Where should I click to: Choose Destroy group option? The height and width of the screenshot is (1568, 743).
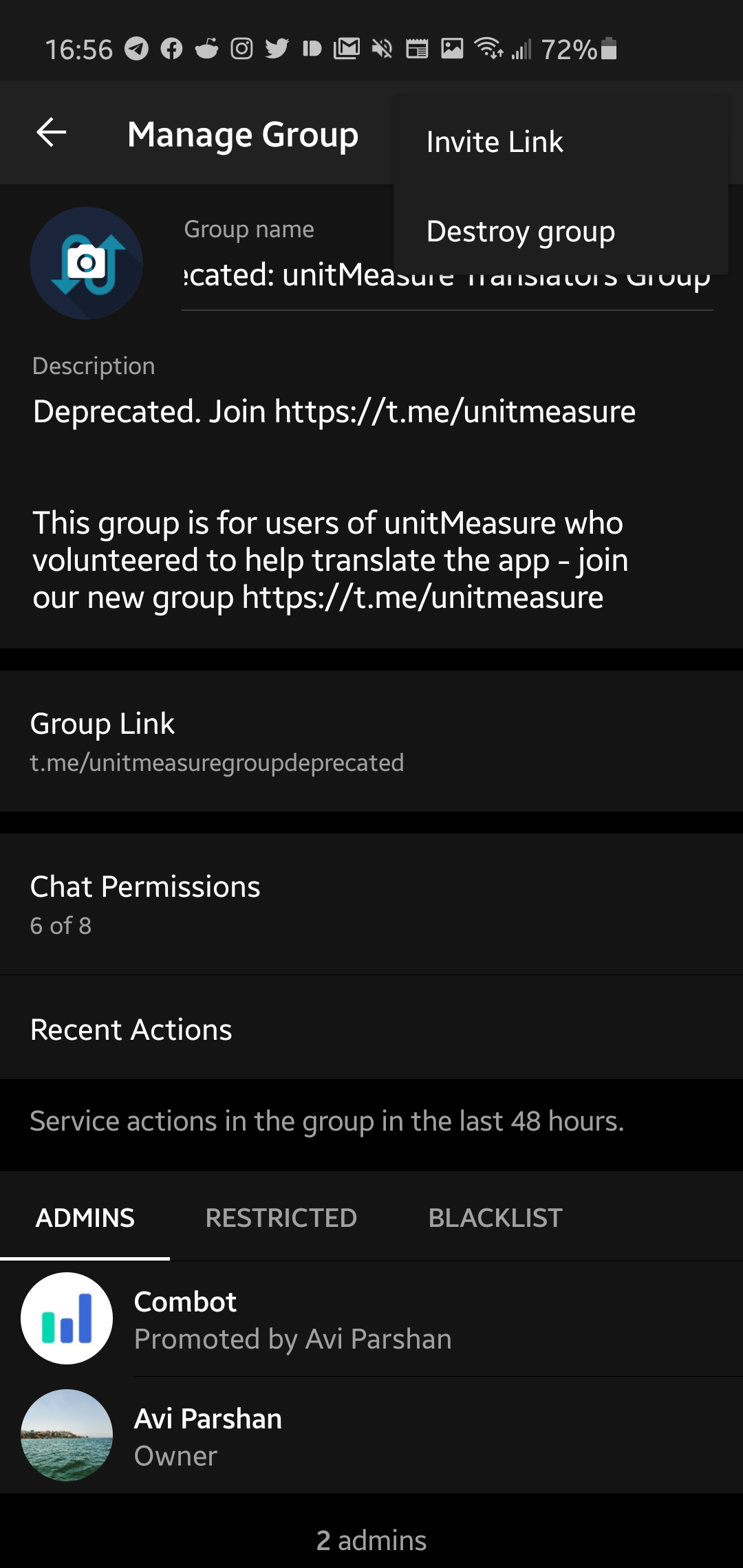(x=520, y=232)
